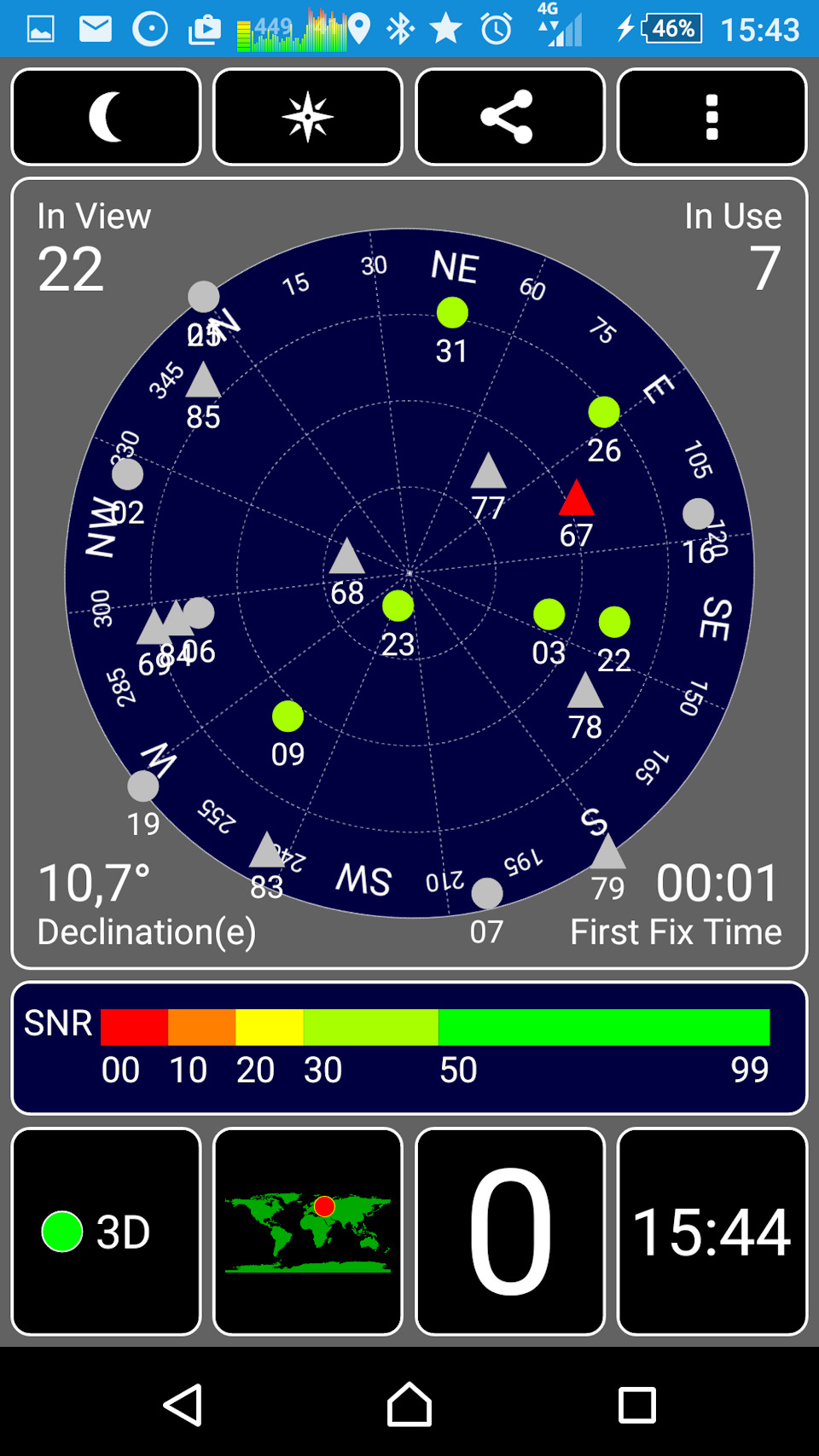This screenshot has height=1456, width=819.
Task: Toggle night mode with the moon button
Action: click(x=106, y=117)
